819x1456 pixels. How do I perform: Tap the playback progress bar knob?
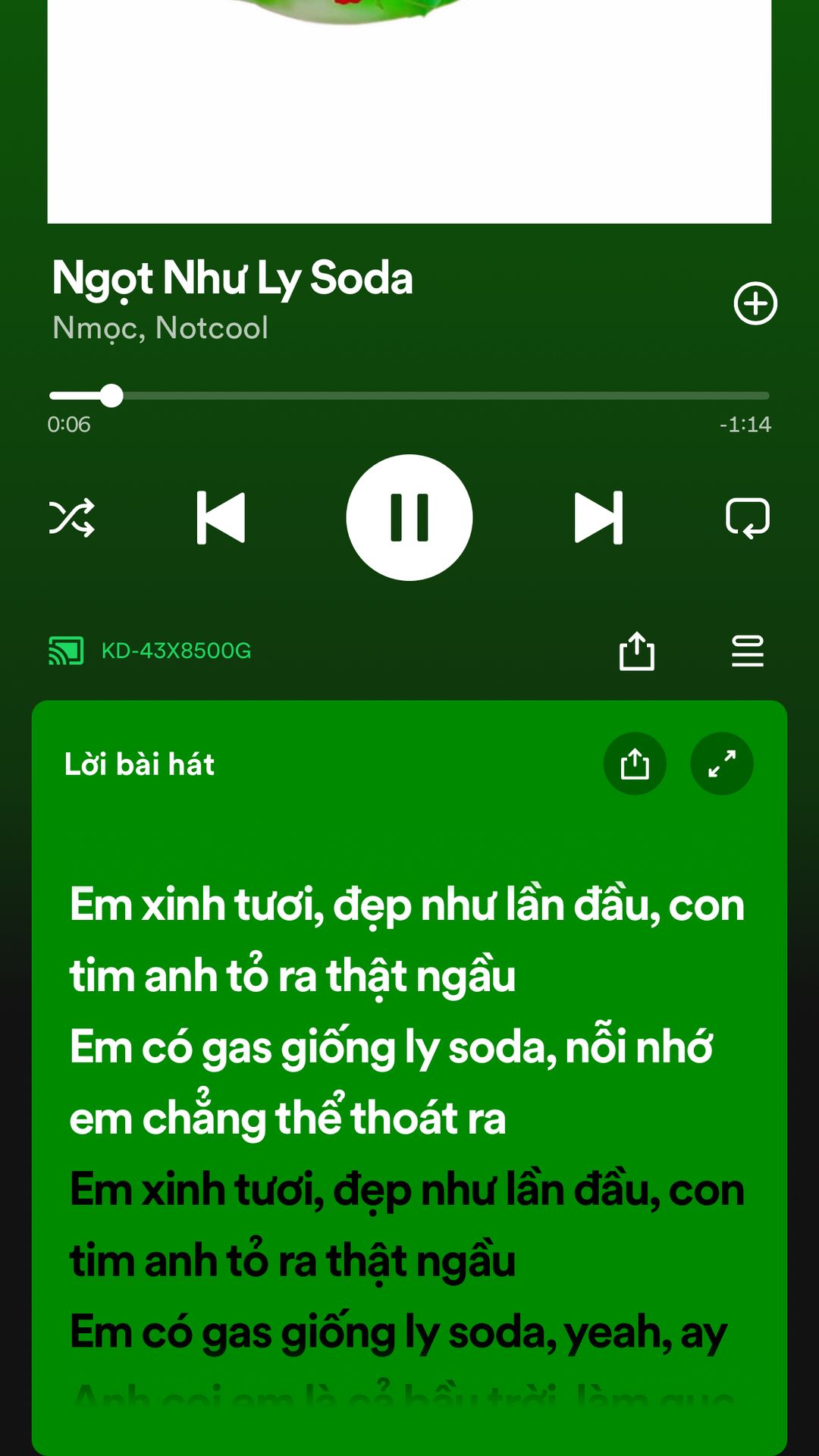click(111, 396)
